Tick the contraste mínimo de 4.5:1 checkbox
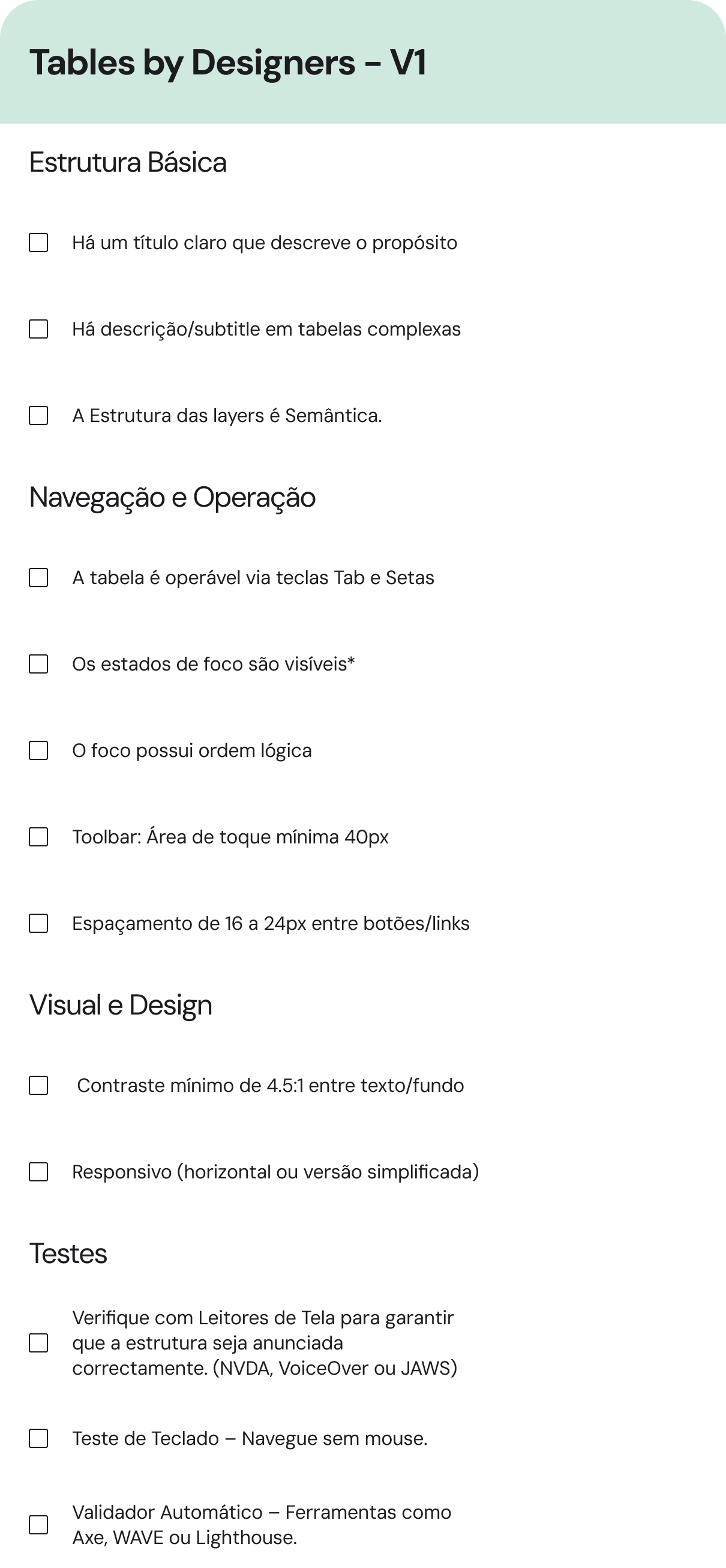 click(x=38, y=1085)
